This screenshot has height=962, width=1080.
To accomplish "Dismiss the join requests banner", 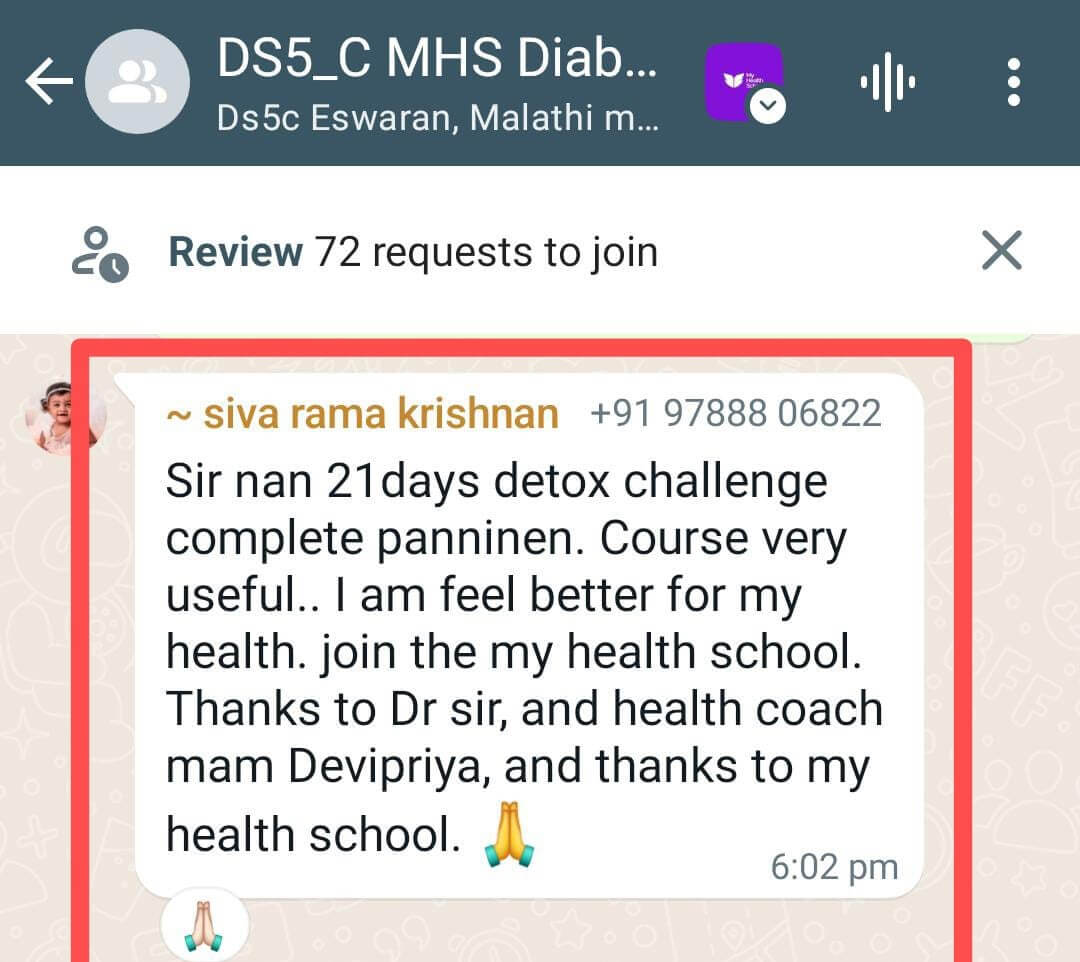I will (x=1001, y=251).
